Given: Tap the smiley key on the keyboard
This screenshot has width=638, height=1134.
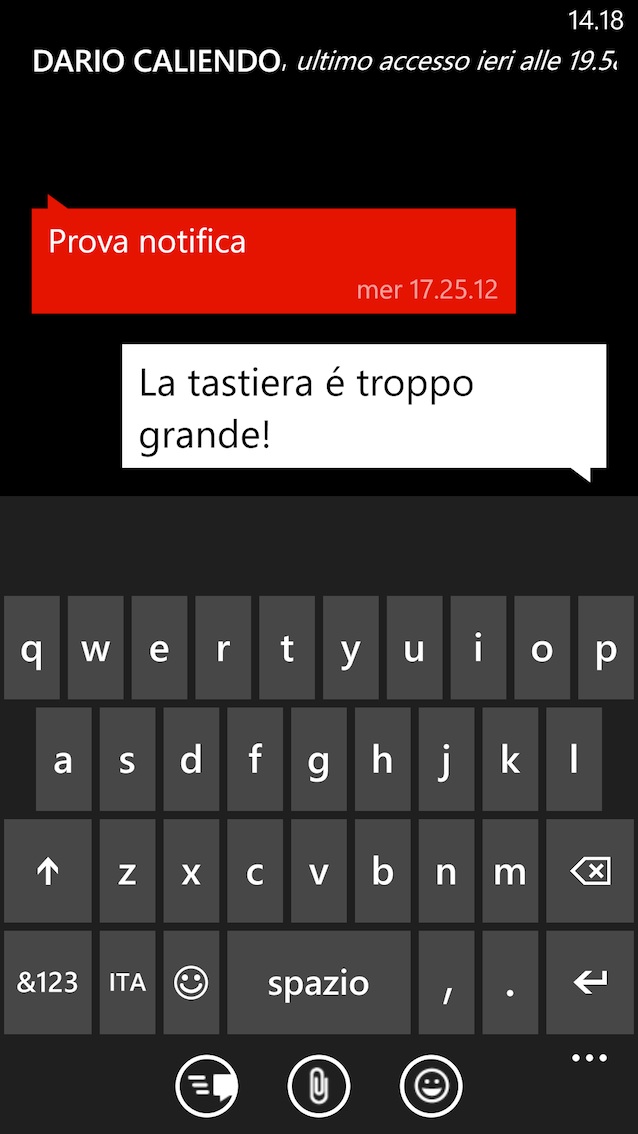Looking at the screenshot, I should pyautogui.click(x=191, y=983).
